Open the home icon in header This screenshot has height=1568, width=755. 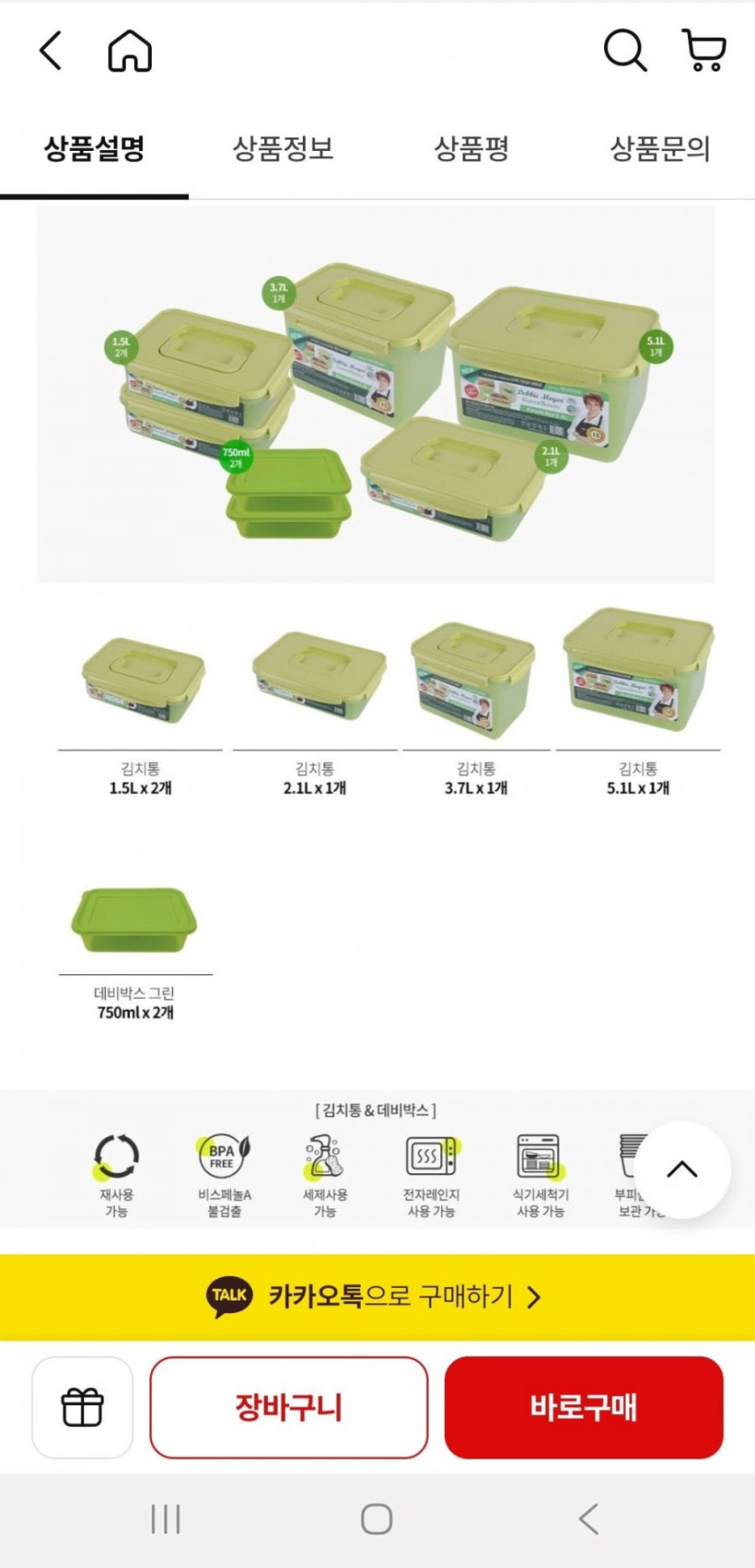(129, 51)
